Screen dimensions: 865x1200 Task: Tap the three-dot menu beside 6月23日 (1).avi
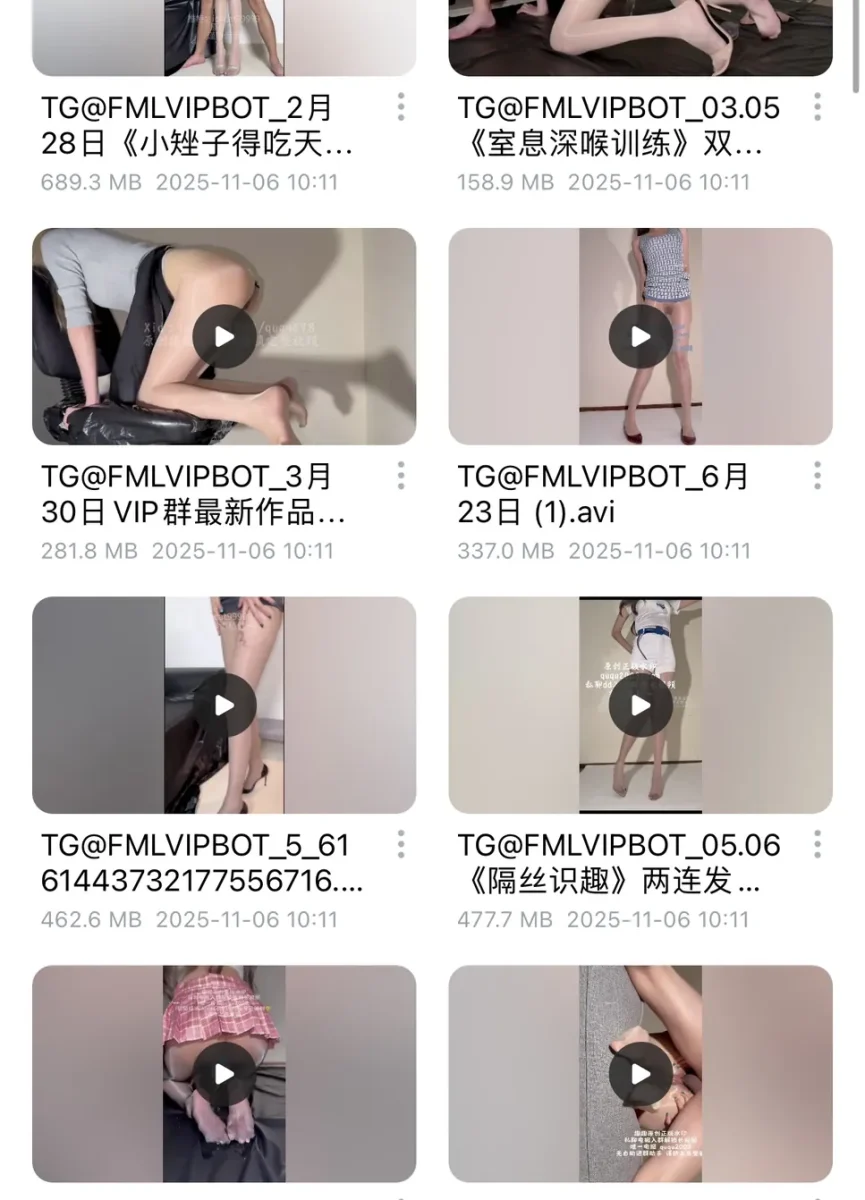(817, 476)
